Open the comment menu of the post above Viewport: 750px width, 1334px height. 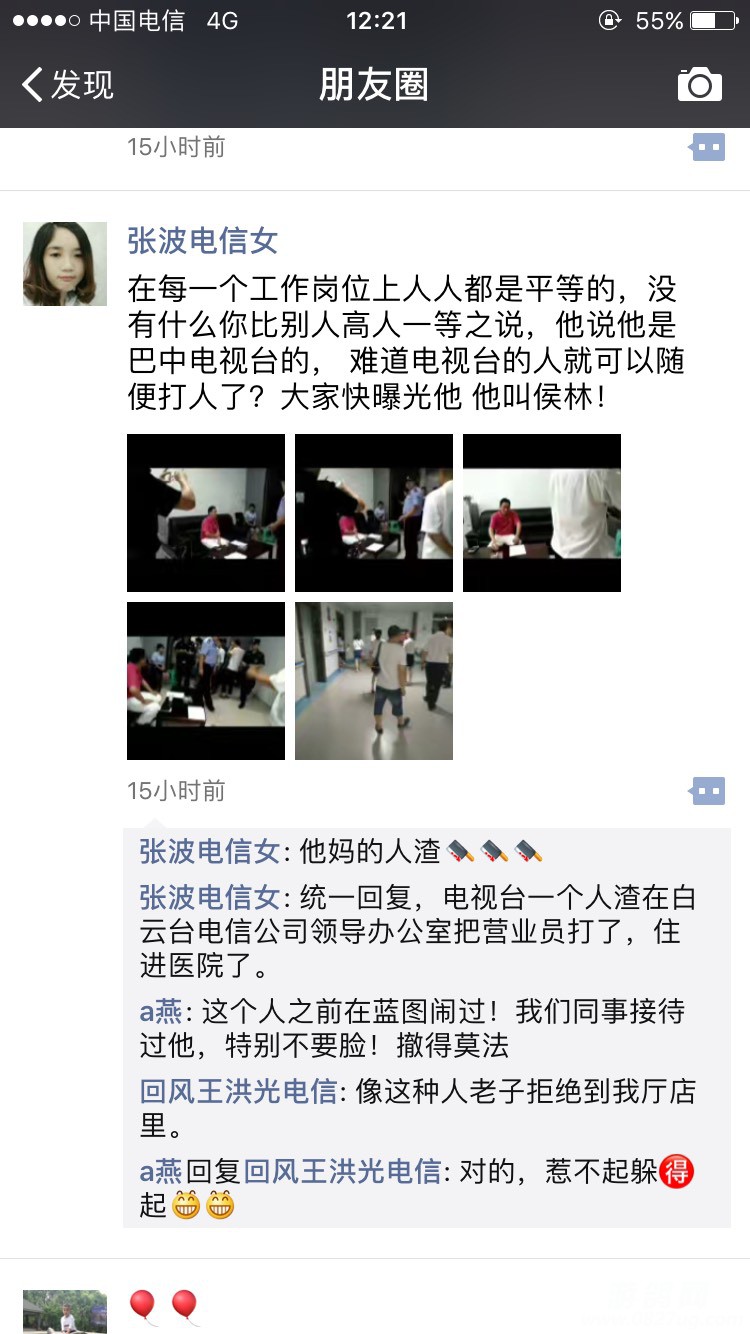tap(708, 148)
